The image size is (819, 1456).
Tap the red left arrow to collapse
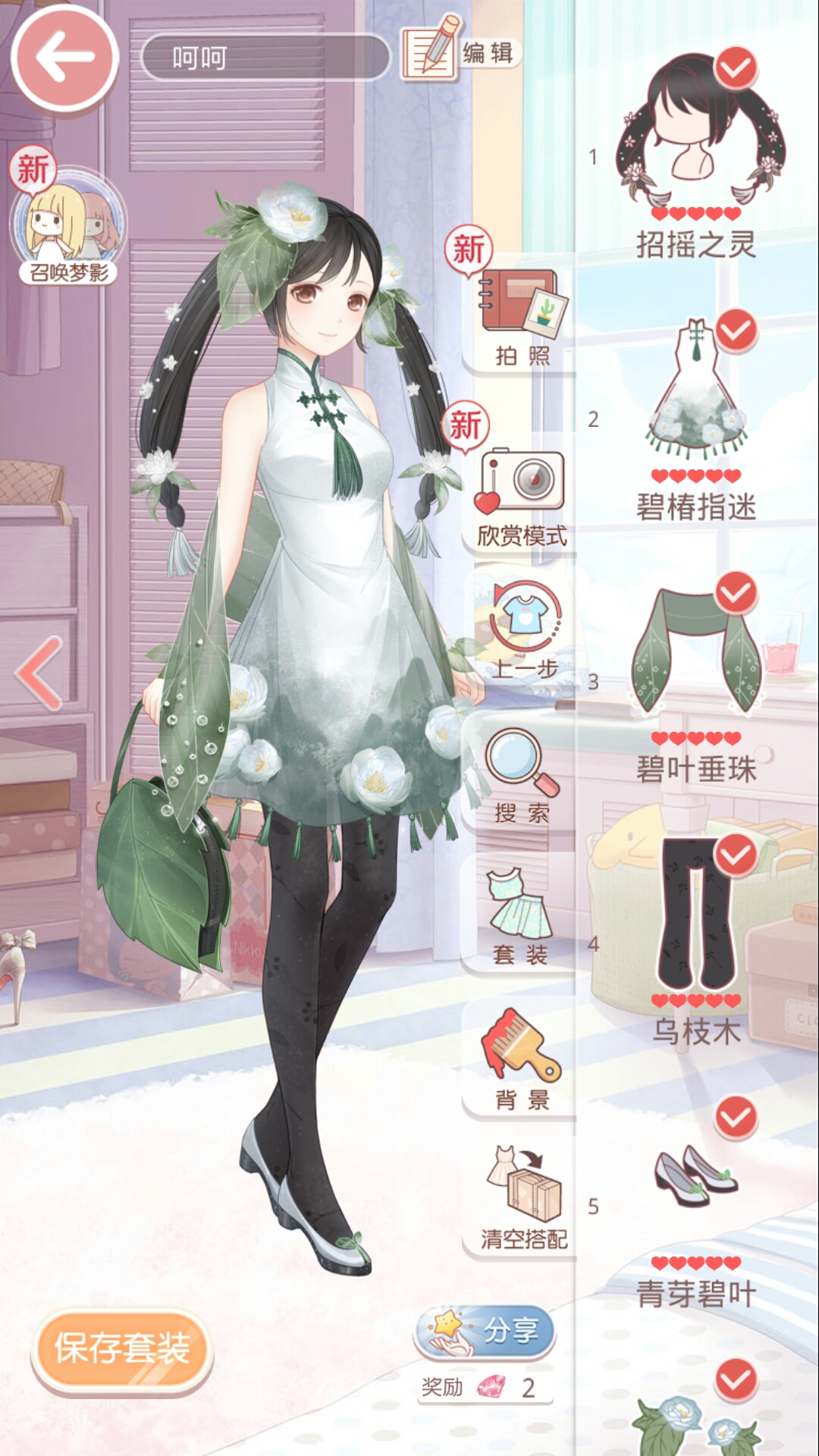click(39, 673)
